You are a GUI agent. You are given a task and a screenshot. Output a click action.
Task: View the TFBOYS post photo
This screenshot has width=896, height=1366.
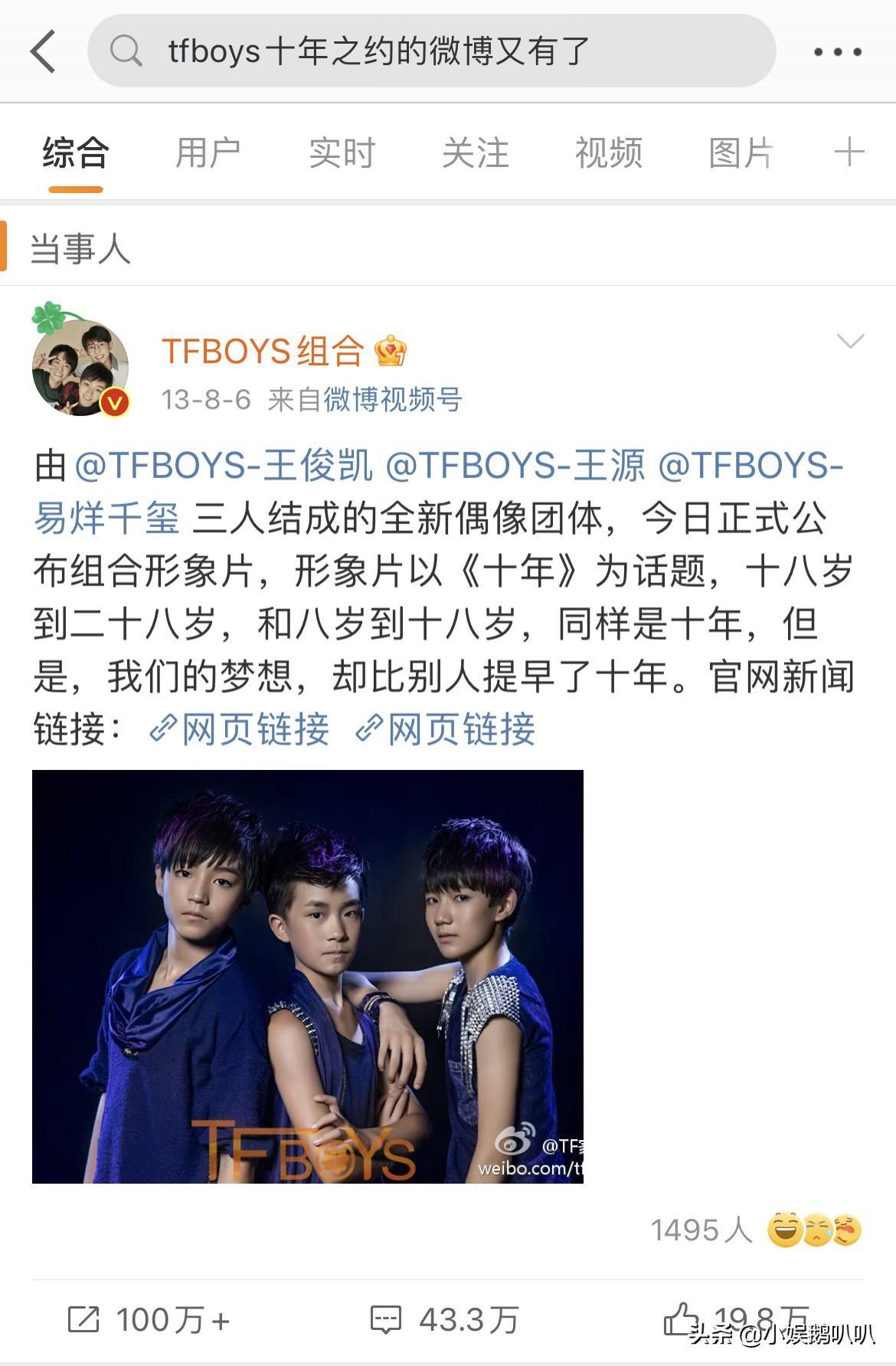pyautogui.click(x=307, y=976)
